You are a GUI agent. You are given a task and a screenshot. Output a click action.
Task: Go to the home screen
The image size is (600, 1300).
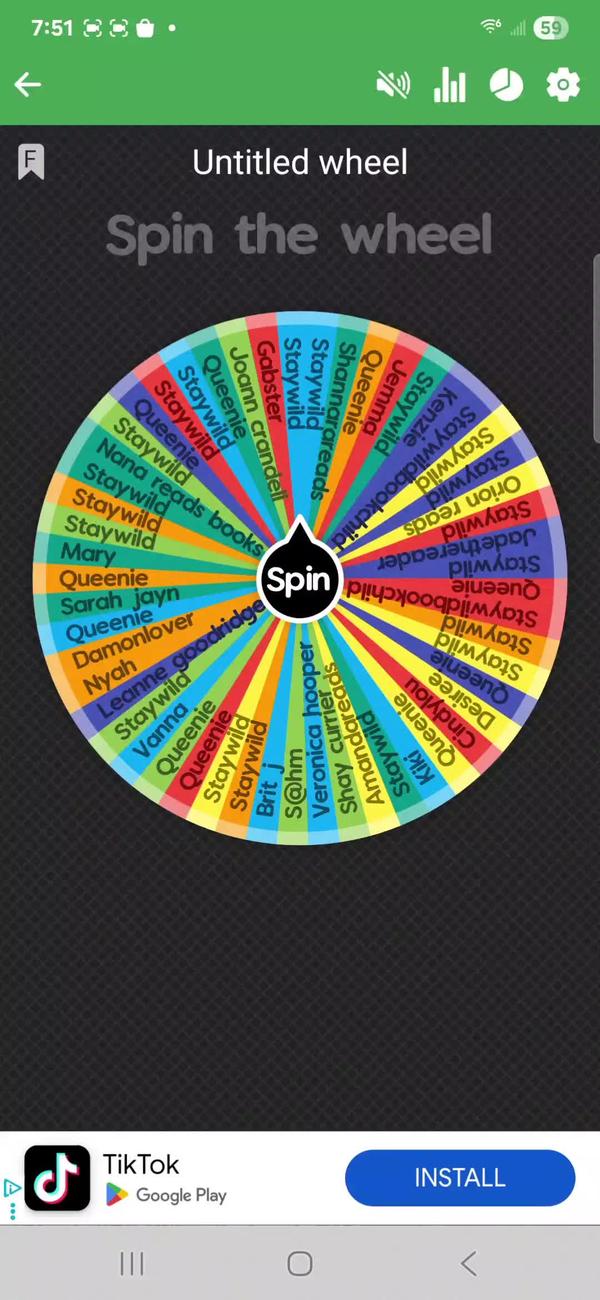pos(300,1264)
